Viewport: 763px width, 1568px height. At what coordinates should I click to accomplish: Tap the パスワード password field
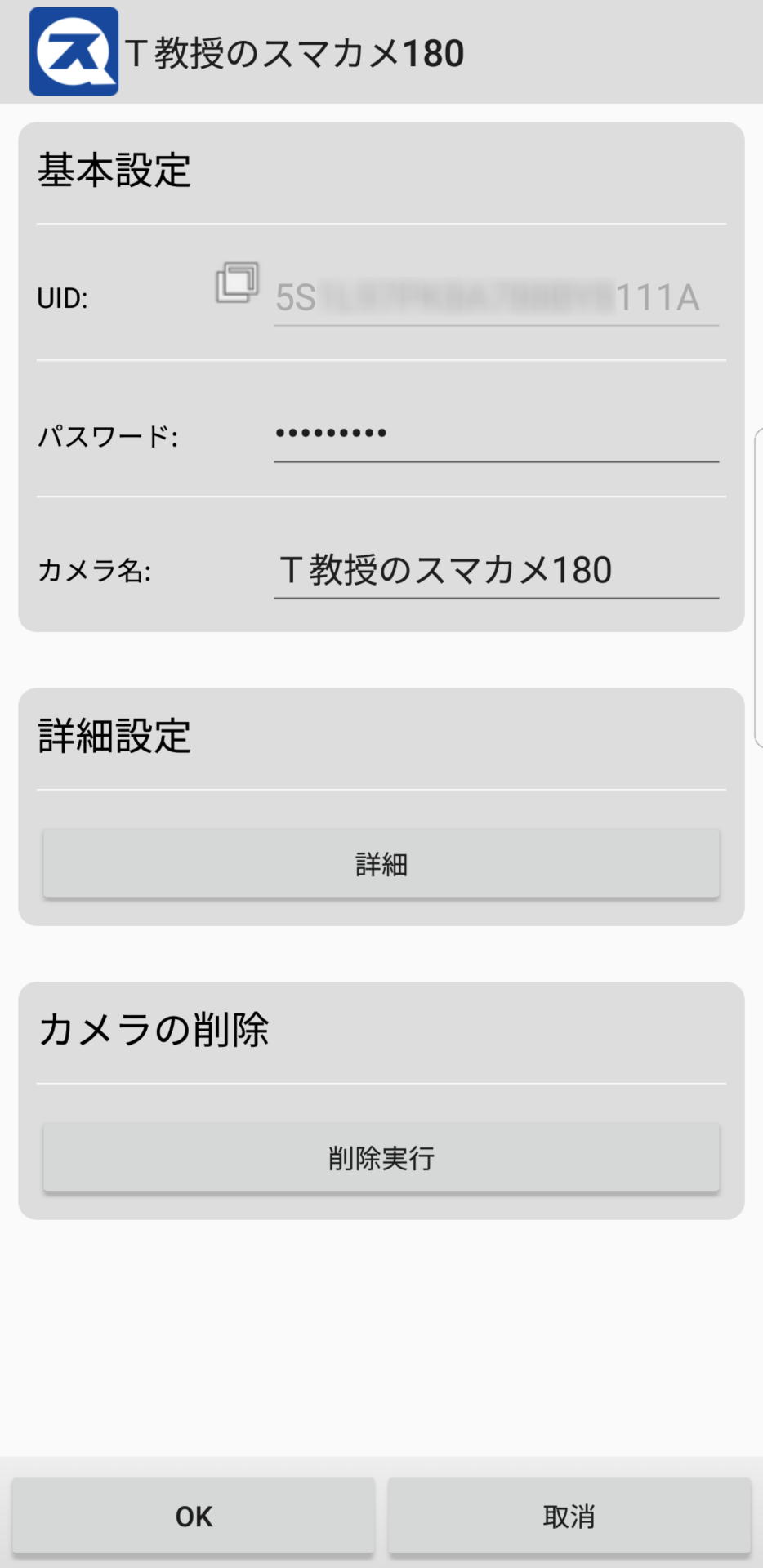click(495, 434)
